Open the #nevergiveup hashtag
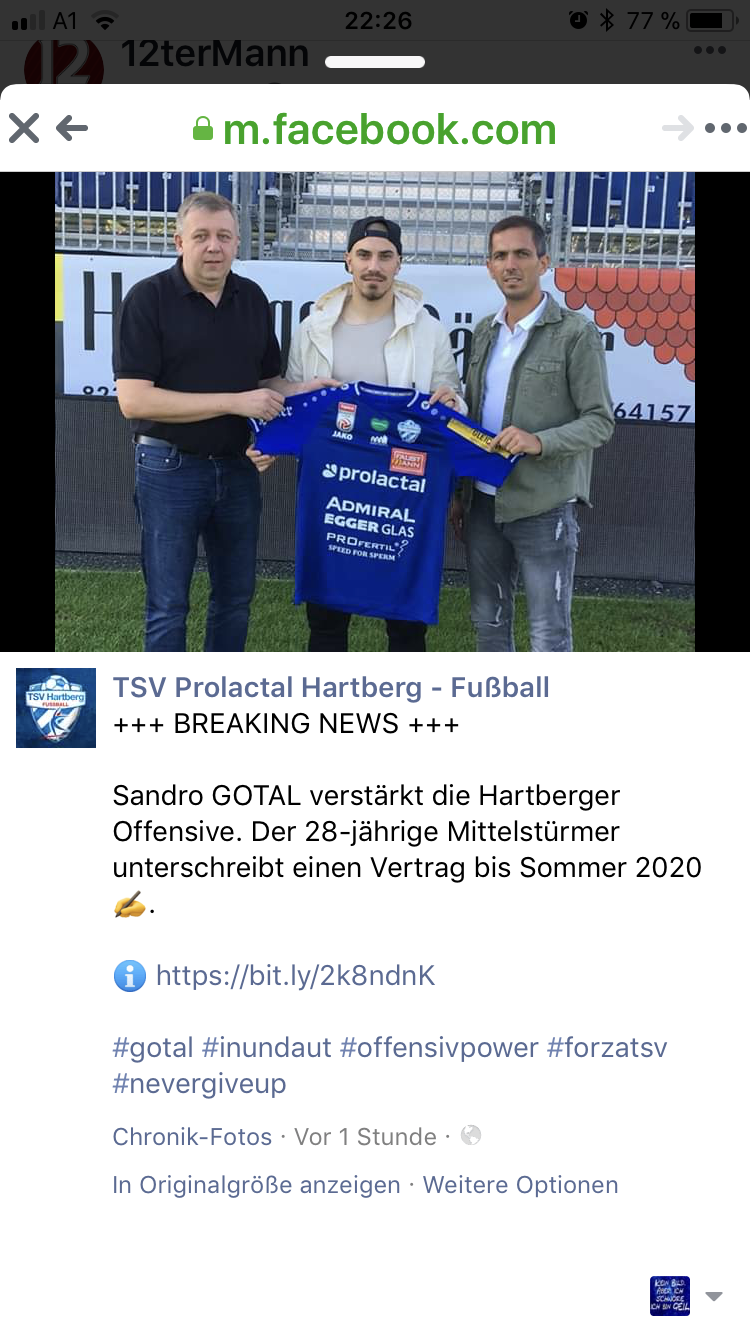Image resolution: width=750 pixels, height=1334 pixels. pyautogui.click(x=199, y=1084)
